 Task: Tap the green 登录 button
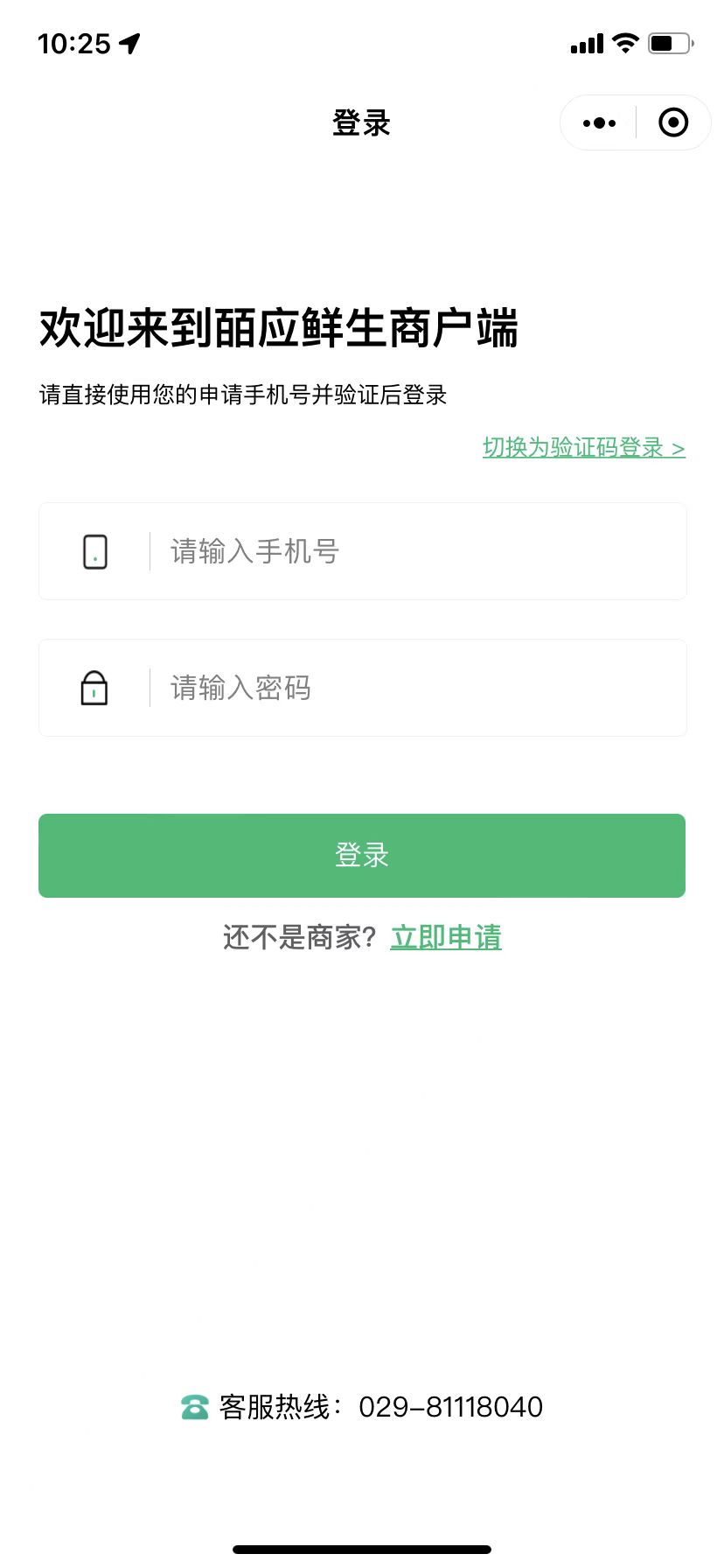coord(362,855)
